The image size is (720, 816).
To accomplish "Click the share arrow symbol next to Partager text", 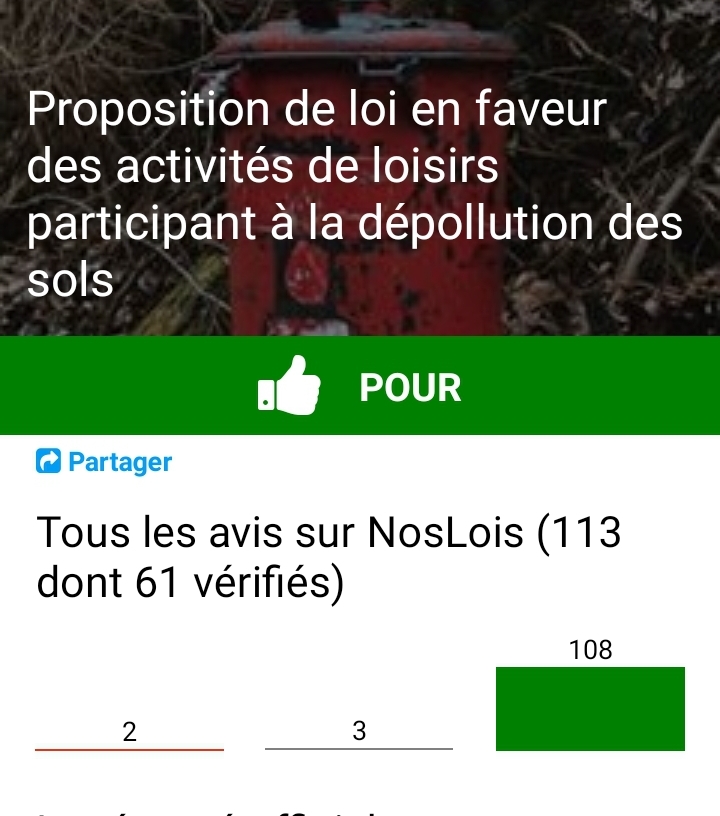I will click(x=45, y=462).
